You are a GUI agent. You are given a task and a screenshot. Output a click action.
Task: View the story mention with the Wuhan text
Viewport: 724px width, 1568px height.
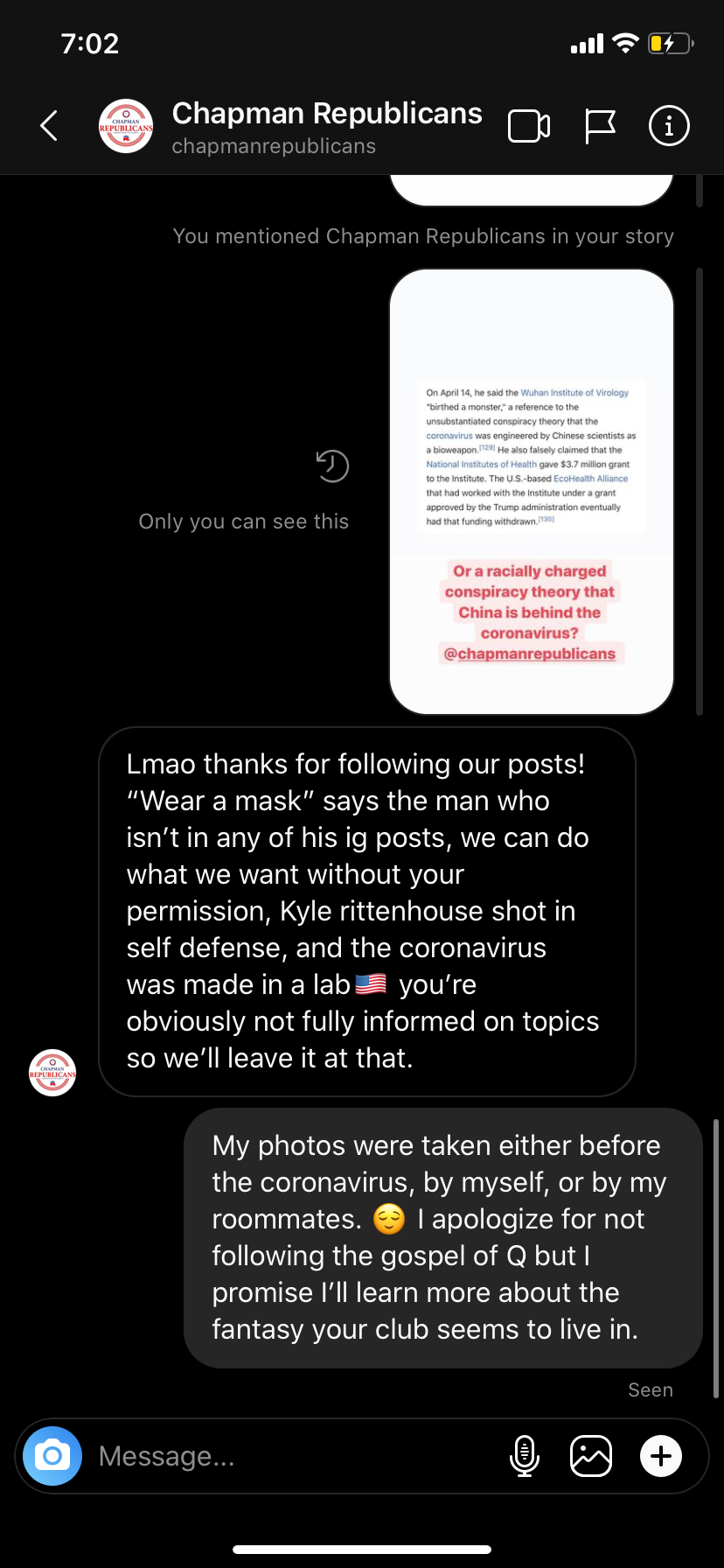[x=531, y=492]
